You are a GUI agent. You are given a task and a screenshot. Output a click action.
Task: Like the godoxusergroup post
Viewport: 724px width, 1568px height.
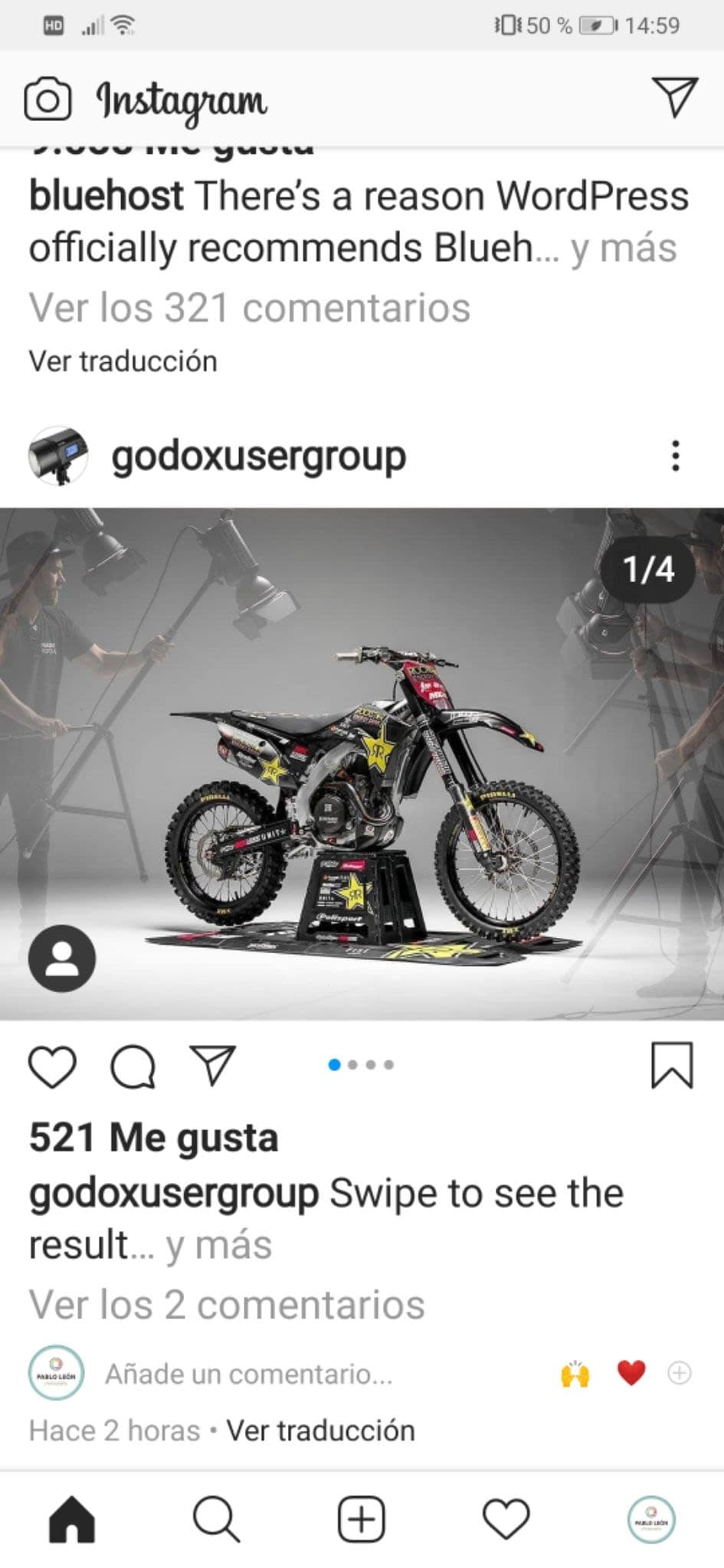(x=52, y=1066)
